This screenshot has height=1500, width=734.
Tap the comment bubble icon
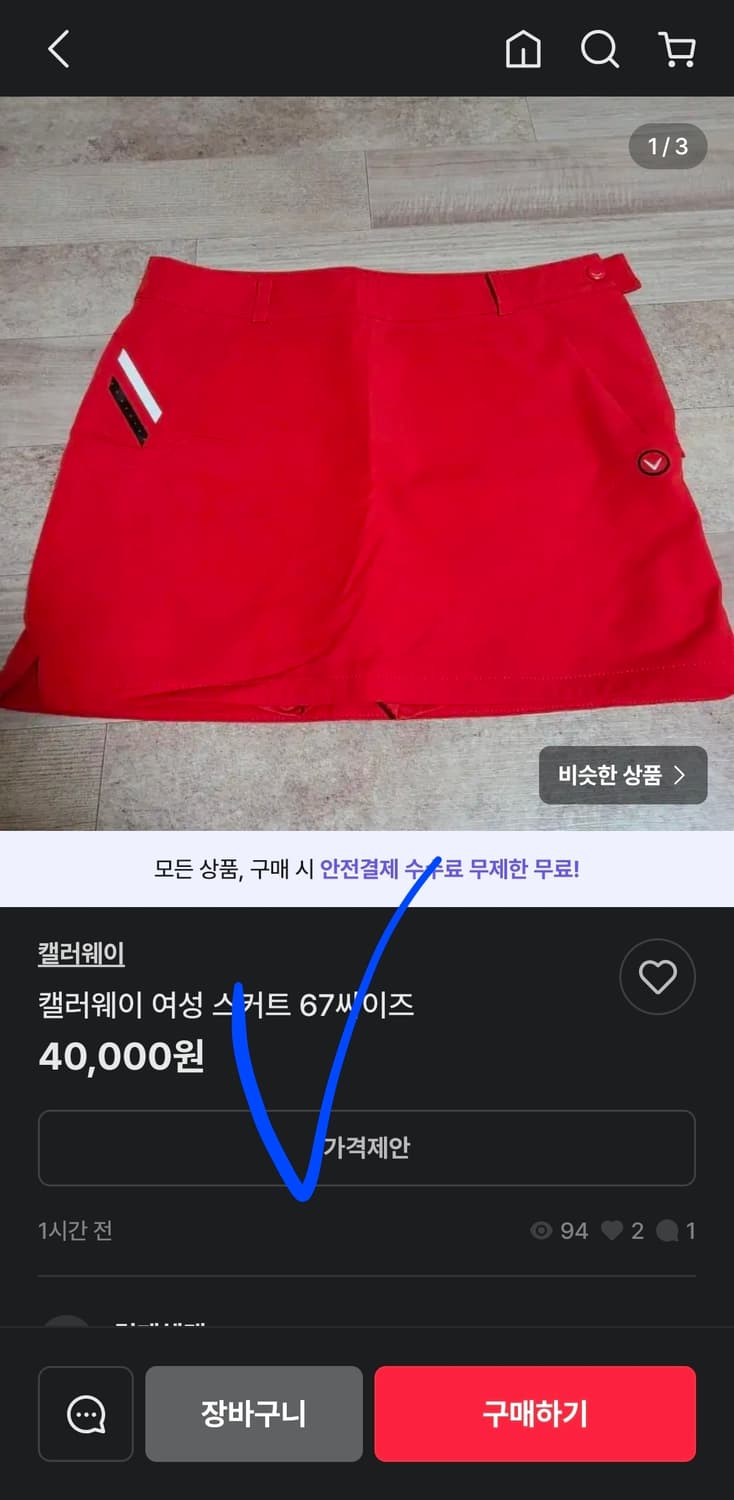[668, 1232]
